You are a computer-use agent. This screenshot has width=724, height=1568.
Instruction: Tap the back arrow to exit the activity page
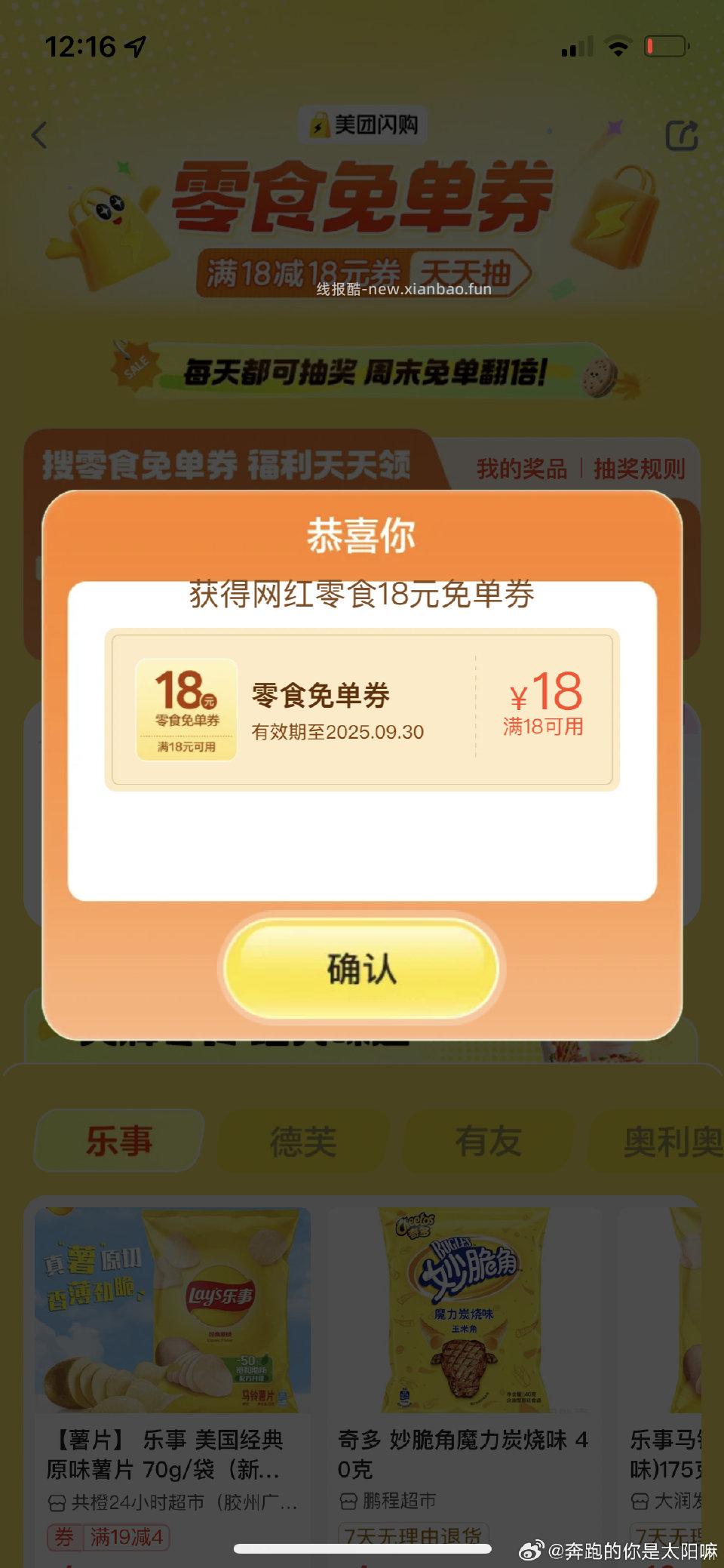tap(37, 133)
